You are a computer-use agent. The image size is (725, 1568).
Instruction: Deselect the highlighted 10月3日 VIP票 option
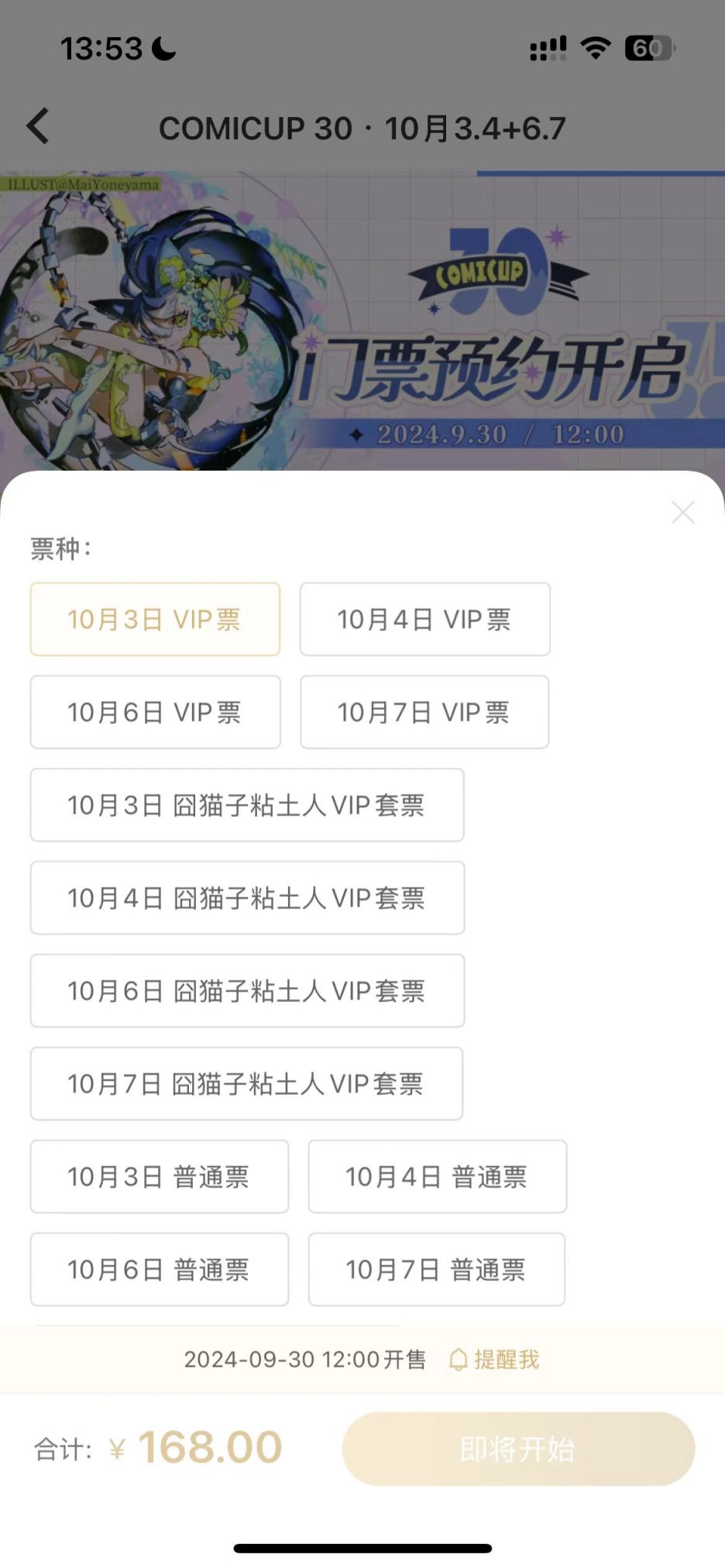tap(155, 619)
